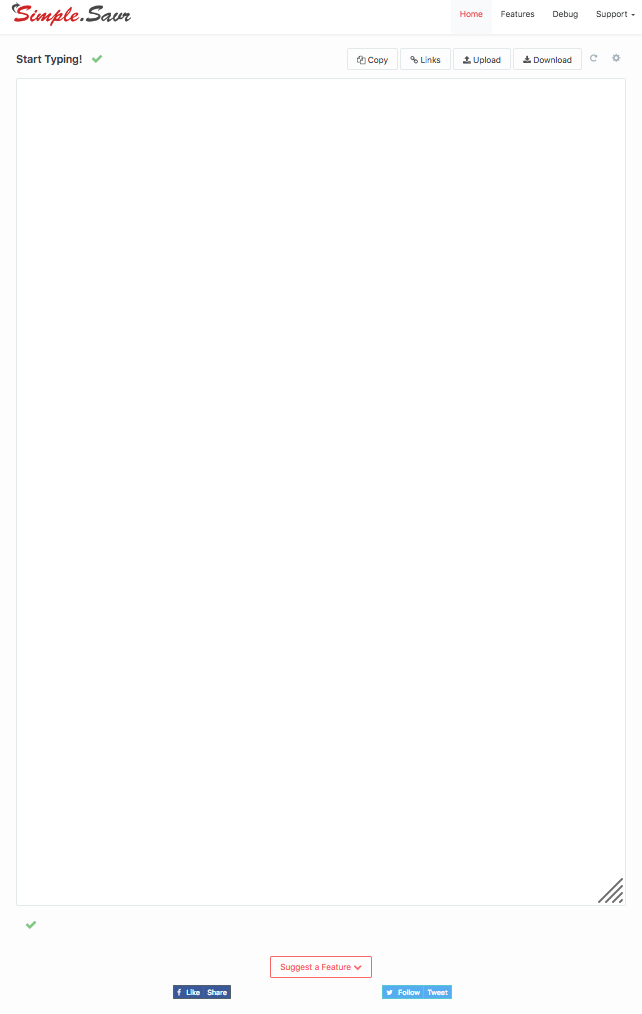
Task: Follow on Twitter
Action: (403, 992)
